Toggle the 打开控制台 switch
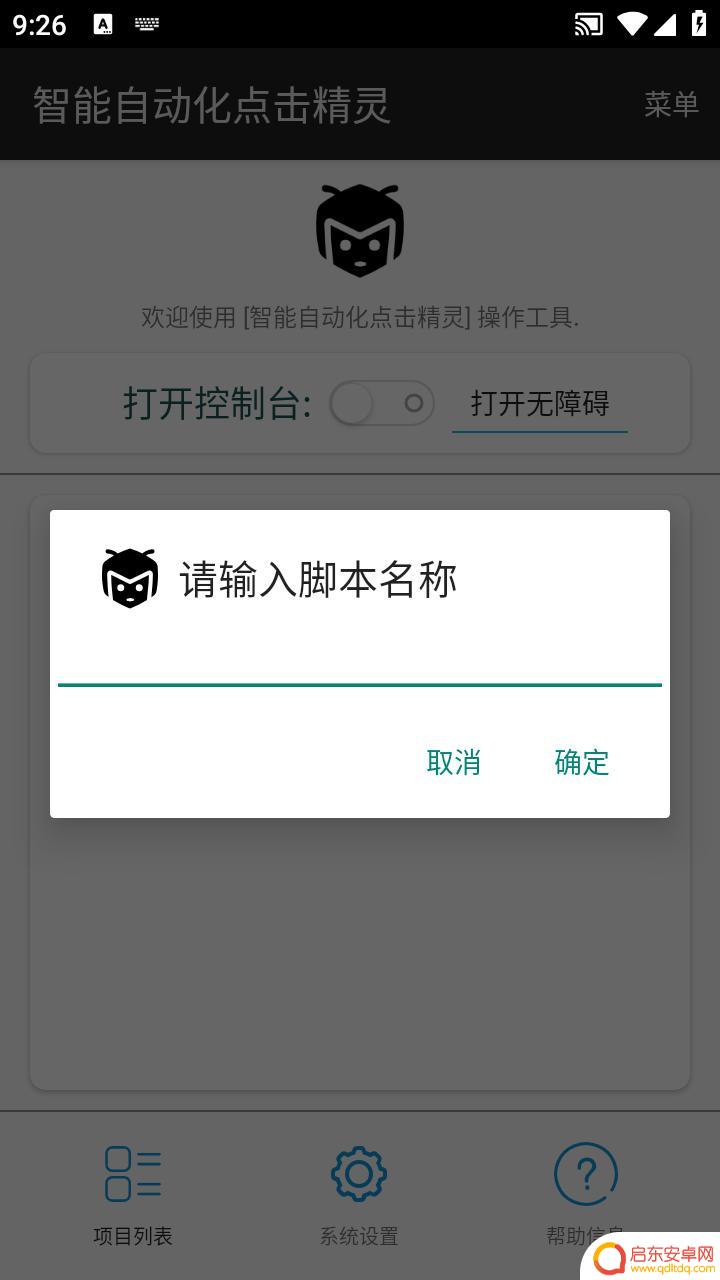This screenshot has width=720, height=1280. click(382, 404)
